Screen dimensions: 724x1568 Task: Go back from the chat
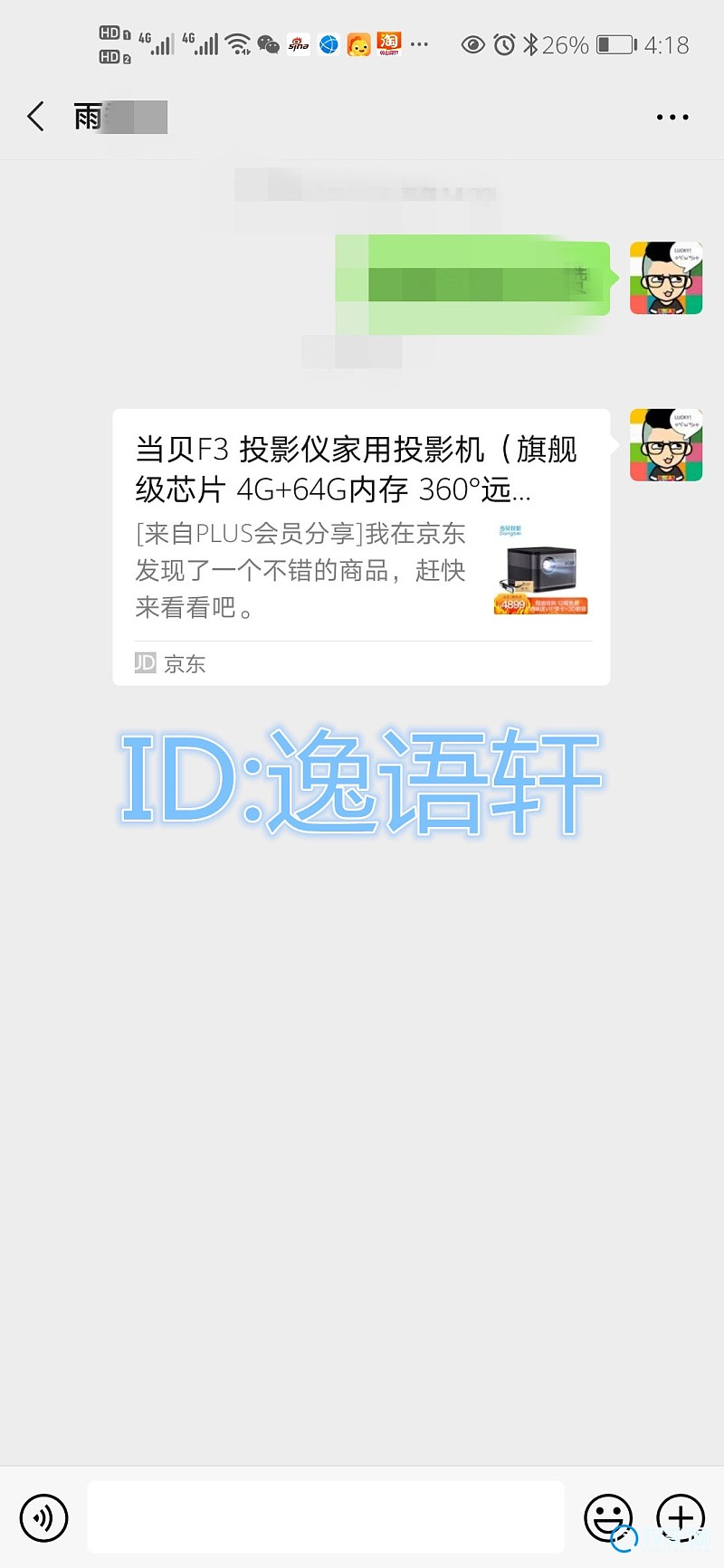click(36, 117)
